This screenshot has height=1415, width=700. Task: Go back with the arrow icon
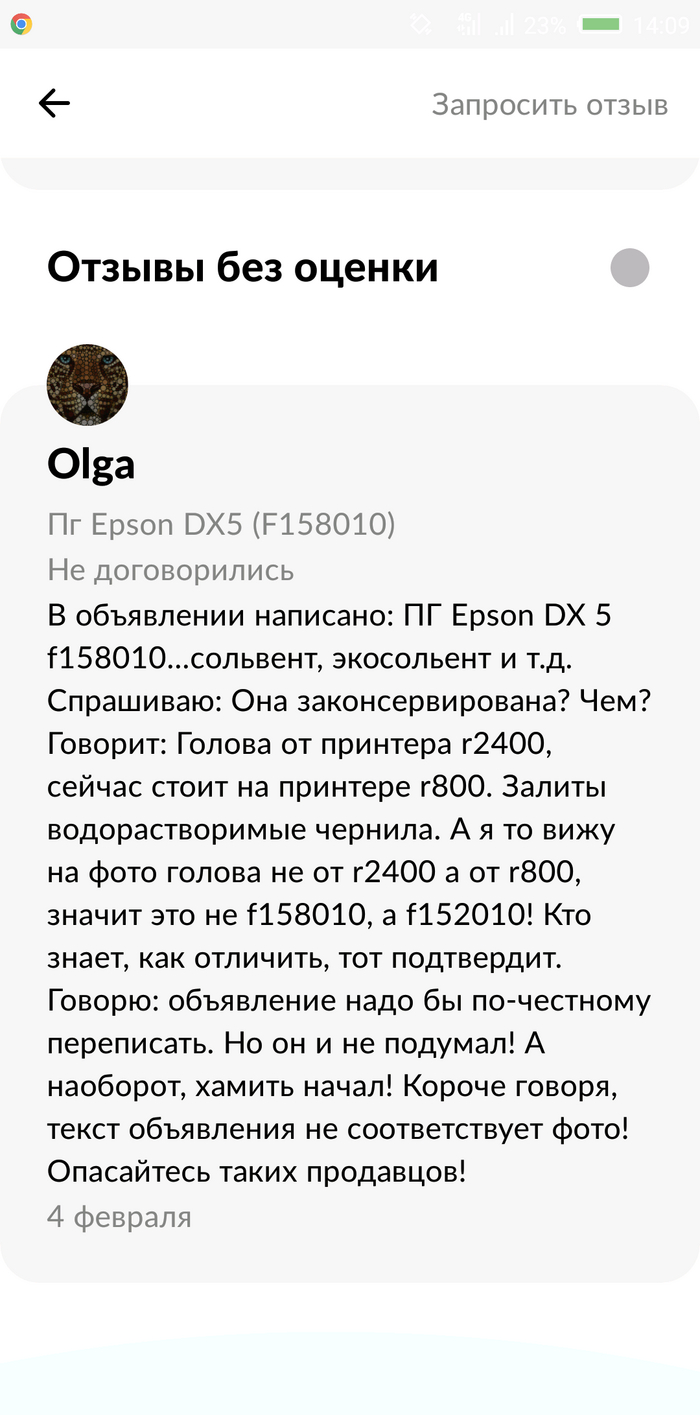tap(54, 103)
